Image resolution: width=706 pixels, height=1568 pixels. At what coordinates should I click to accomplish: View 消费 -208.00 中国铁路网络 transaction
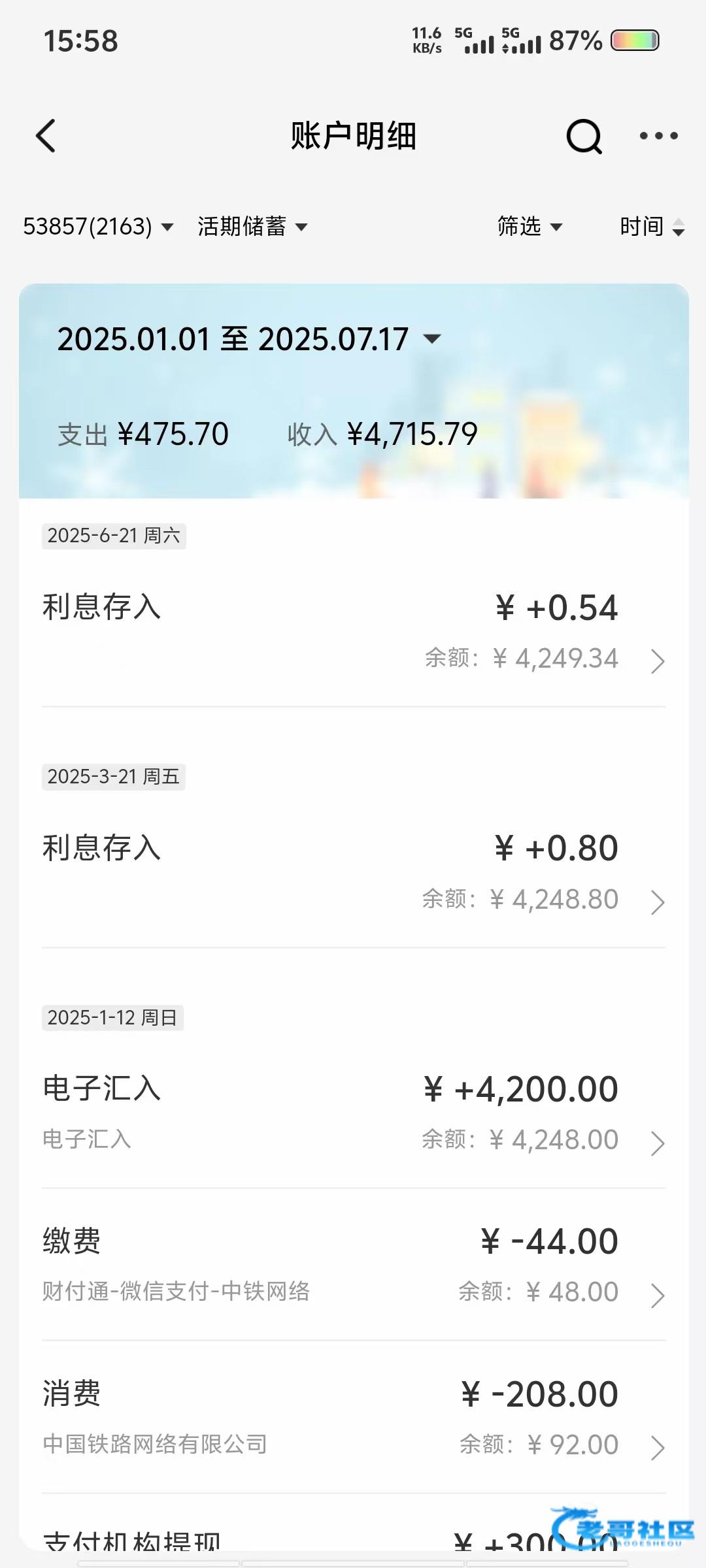[x=353, y=1418]
